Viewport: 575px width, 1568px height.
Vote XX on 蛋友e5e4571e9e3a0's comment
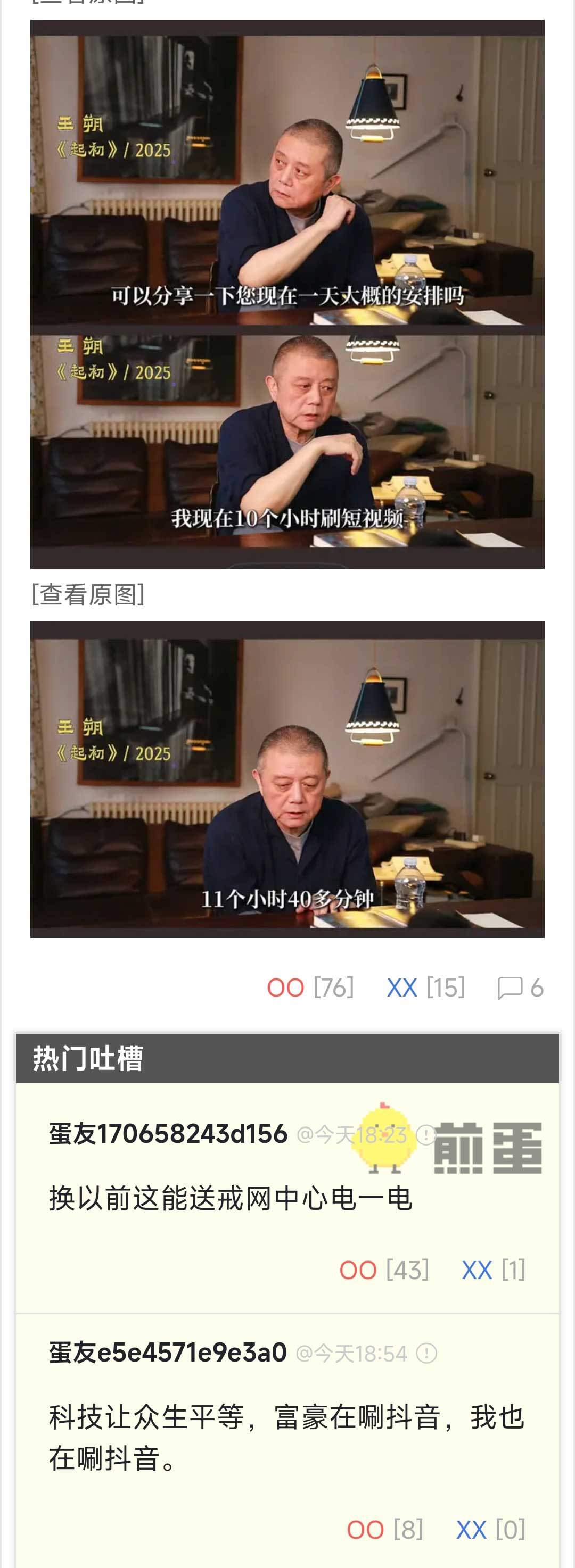(472, 1530)
